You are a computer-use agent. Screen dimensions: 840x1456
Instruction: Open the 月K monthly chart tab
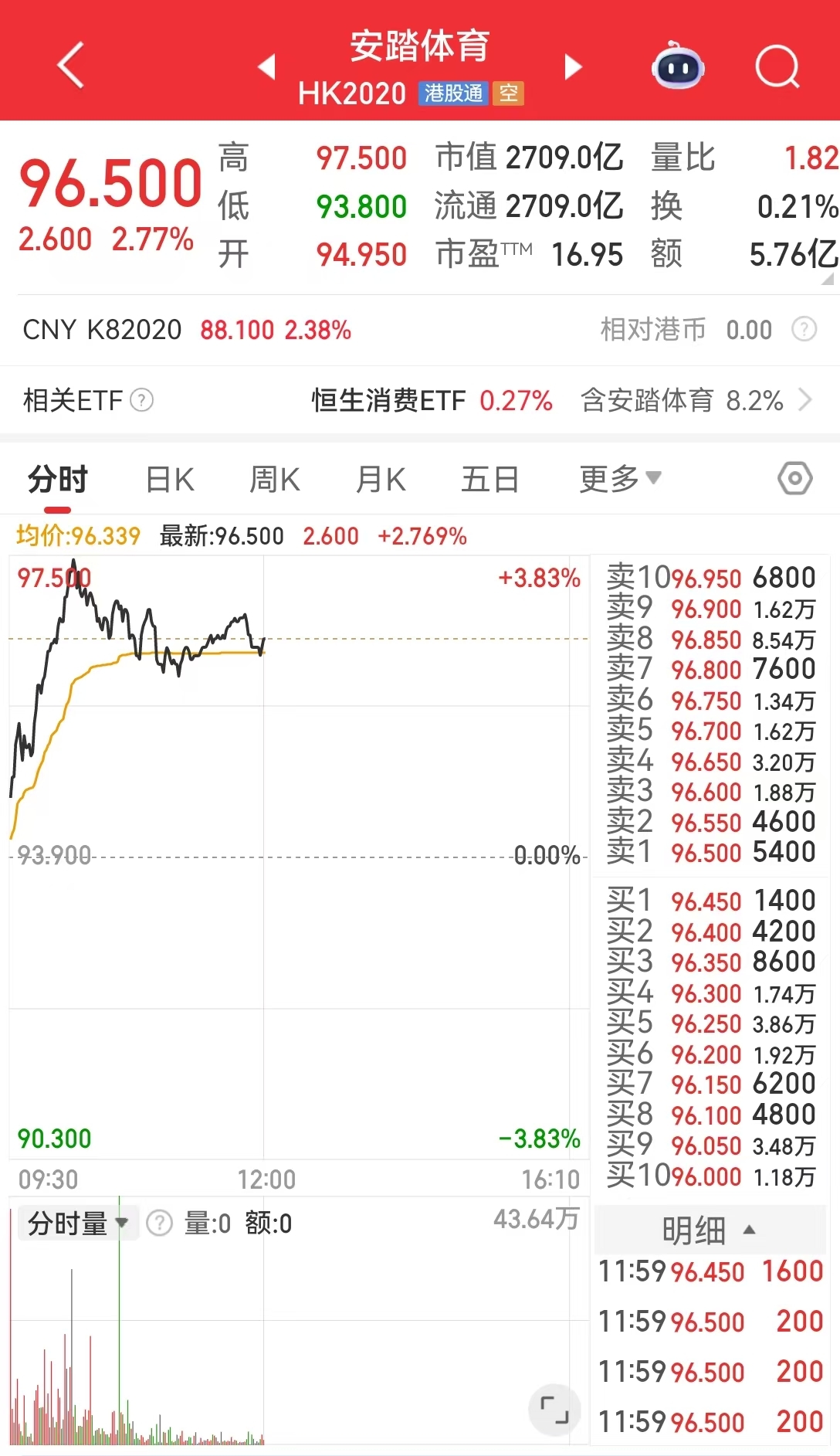378,479
